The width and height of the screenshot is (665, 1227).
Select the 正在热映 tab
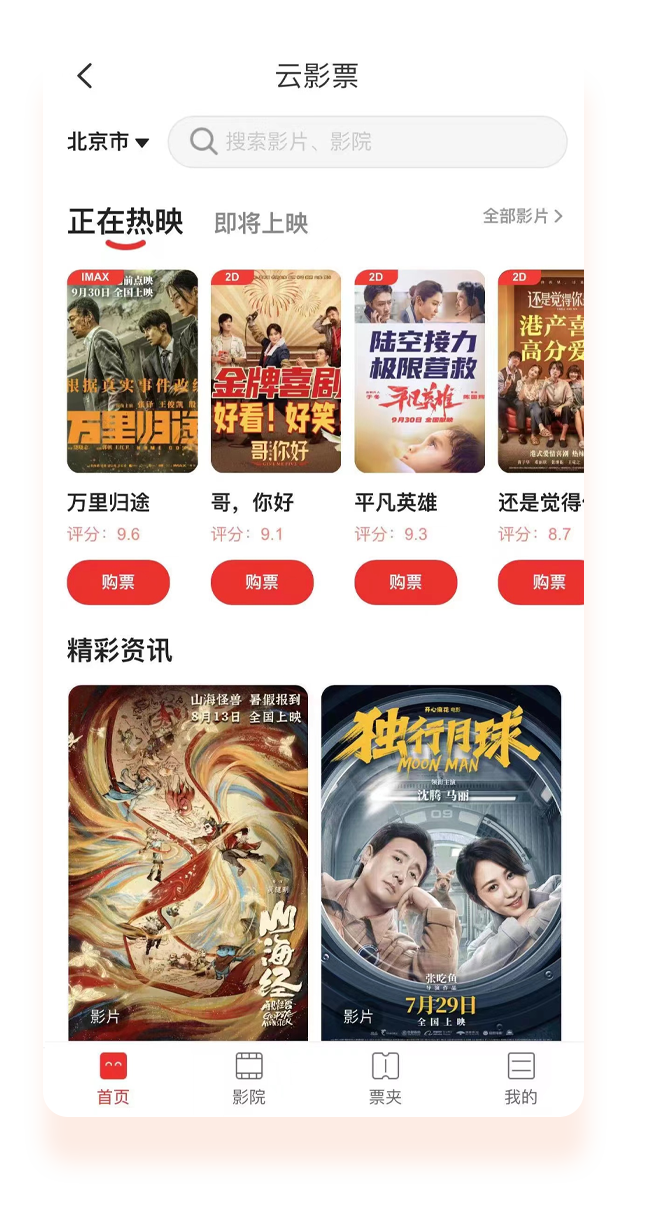click(x=125, y=222)
